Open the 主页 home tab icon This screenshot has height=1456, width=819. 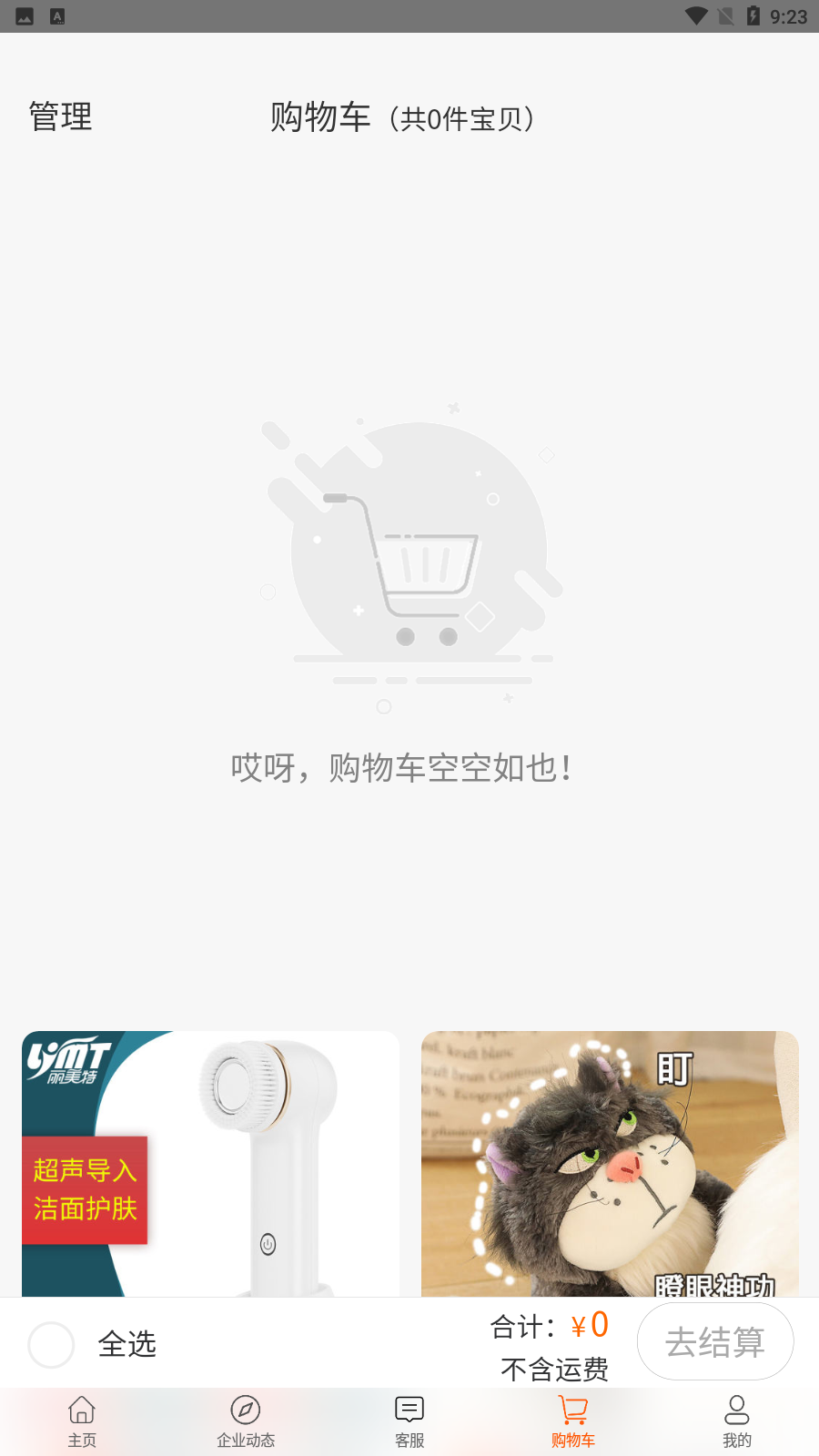click(81, 1409)
